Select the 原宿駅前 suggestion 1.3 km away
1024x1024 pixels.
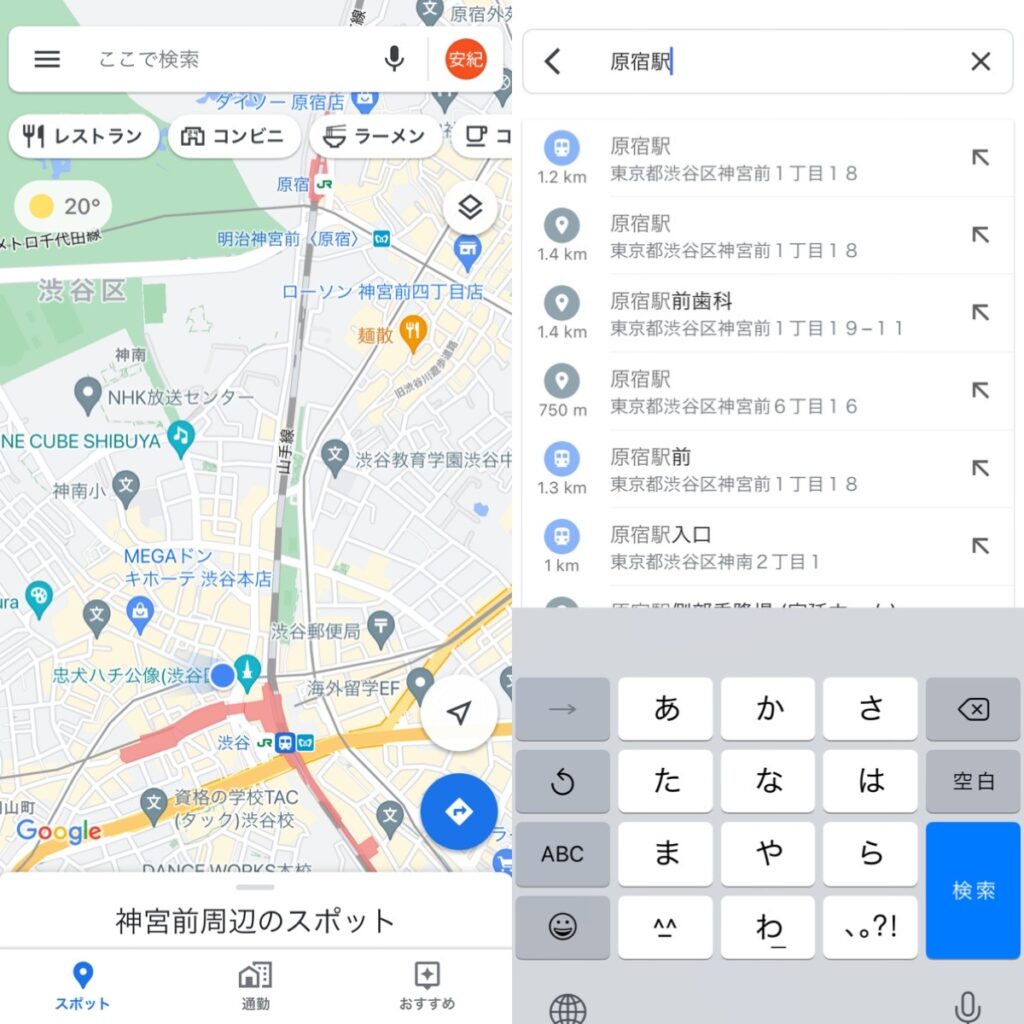click(x=760, y=469)
